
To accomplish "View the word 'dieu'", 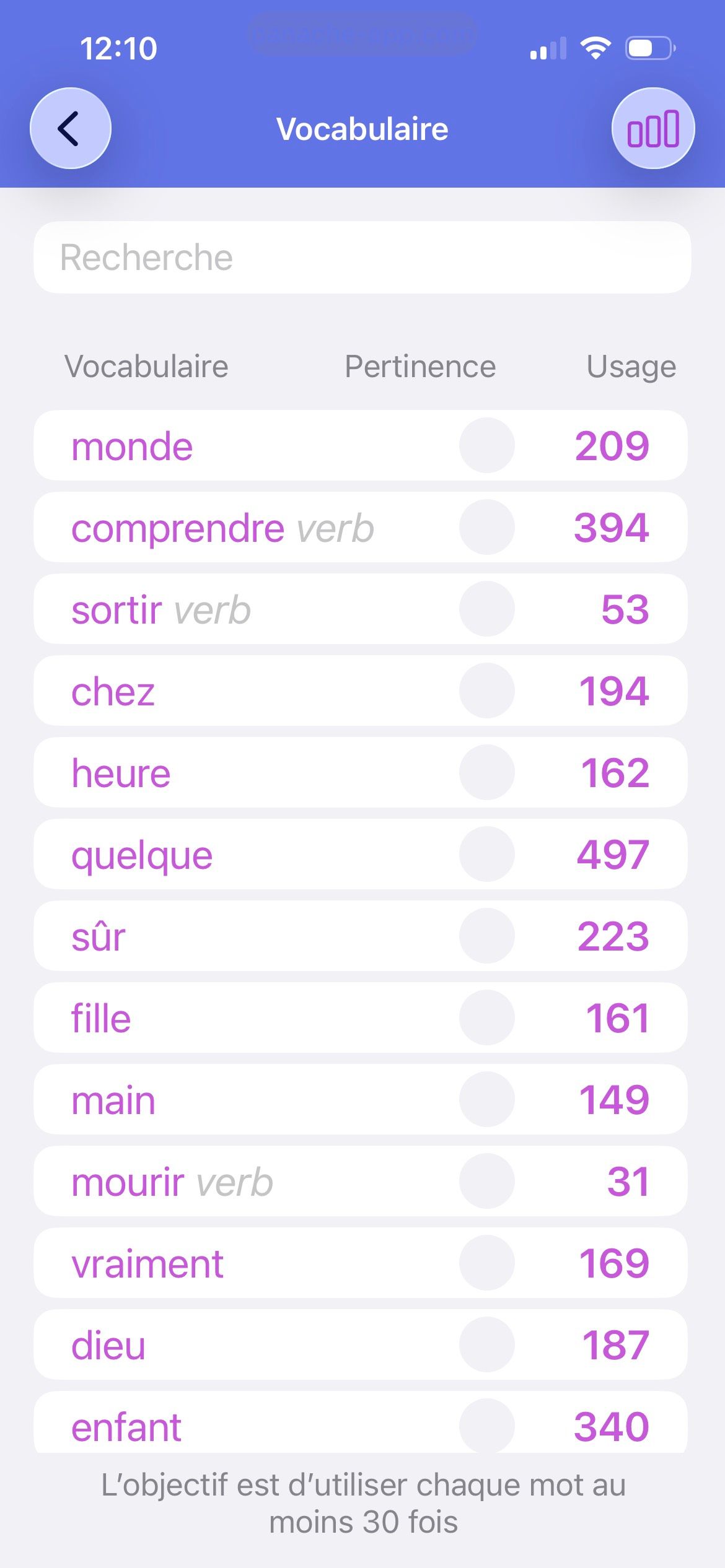I will tap(361, 1344).
